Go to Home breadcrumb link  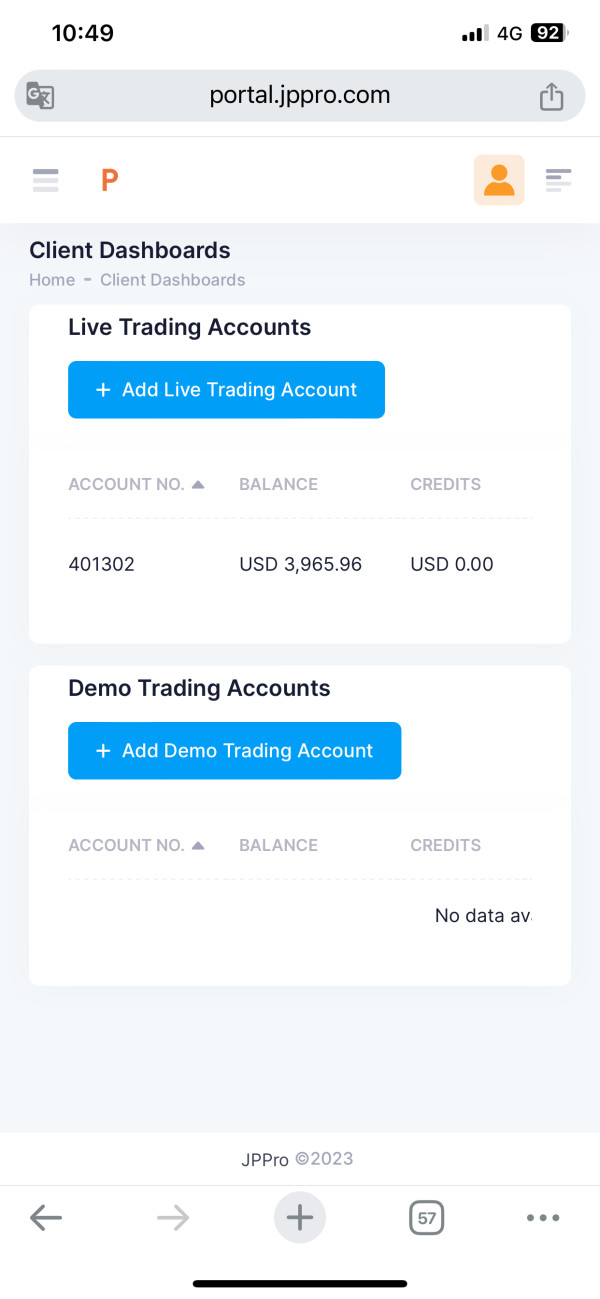52,280
